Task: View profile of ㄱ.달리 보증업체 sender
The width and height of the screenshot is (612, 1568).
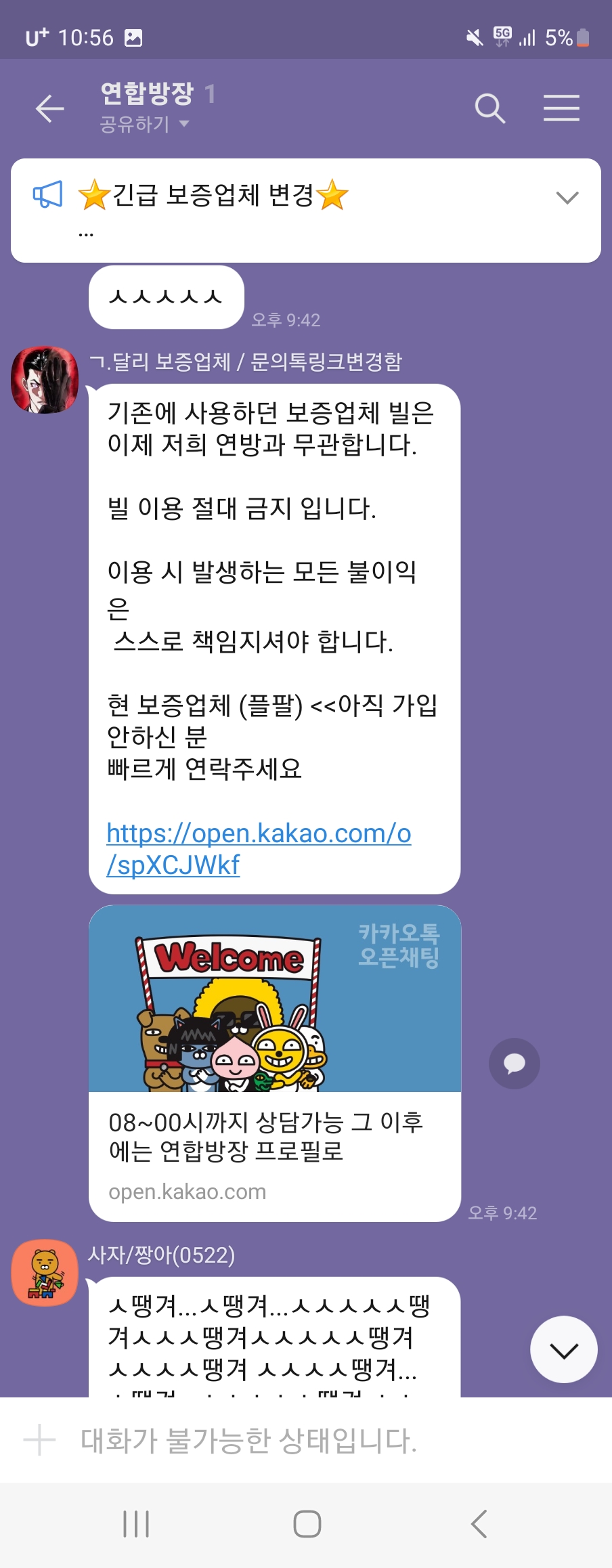Action: pos(45,380)
